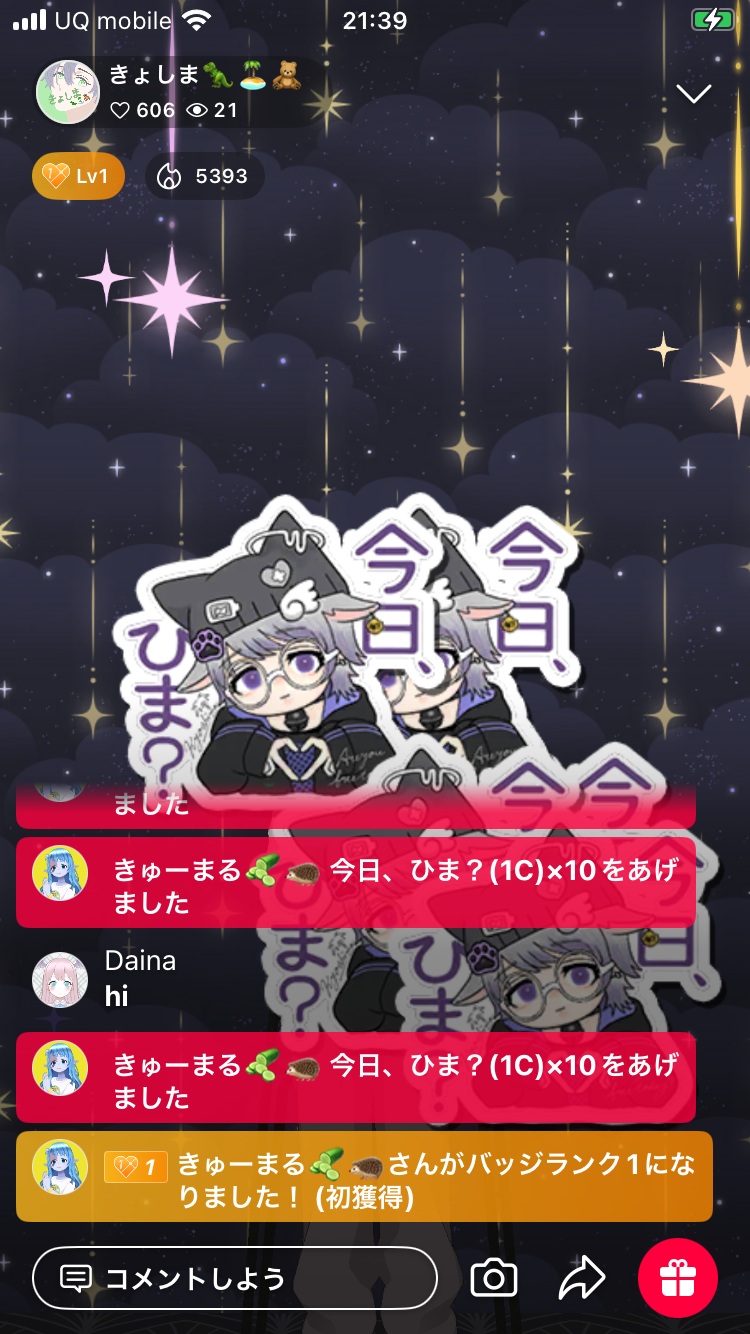Image resolution: width=750 pixels, height=1334 pixels.
Task: Open the gift menu
Action: click(x=677, y=1278)
